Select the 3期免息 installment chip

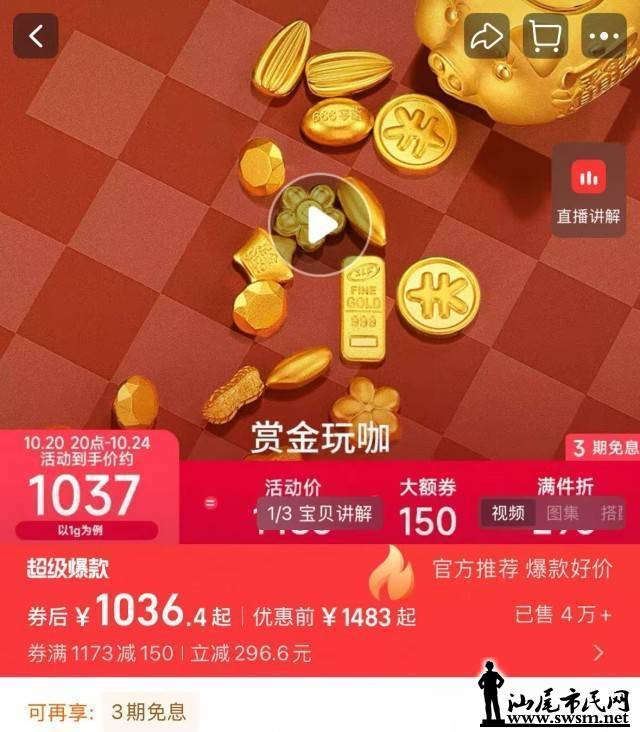(148, 713)
